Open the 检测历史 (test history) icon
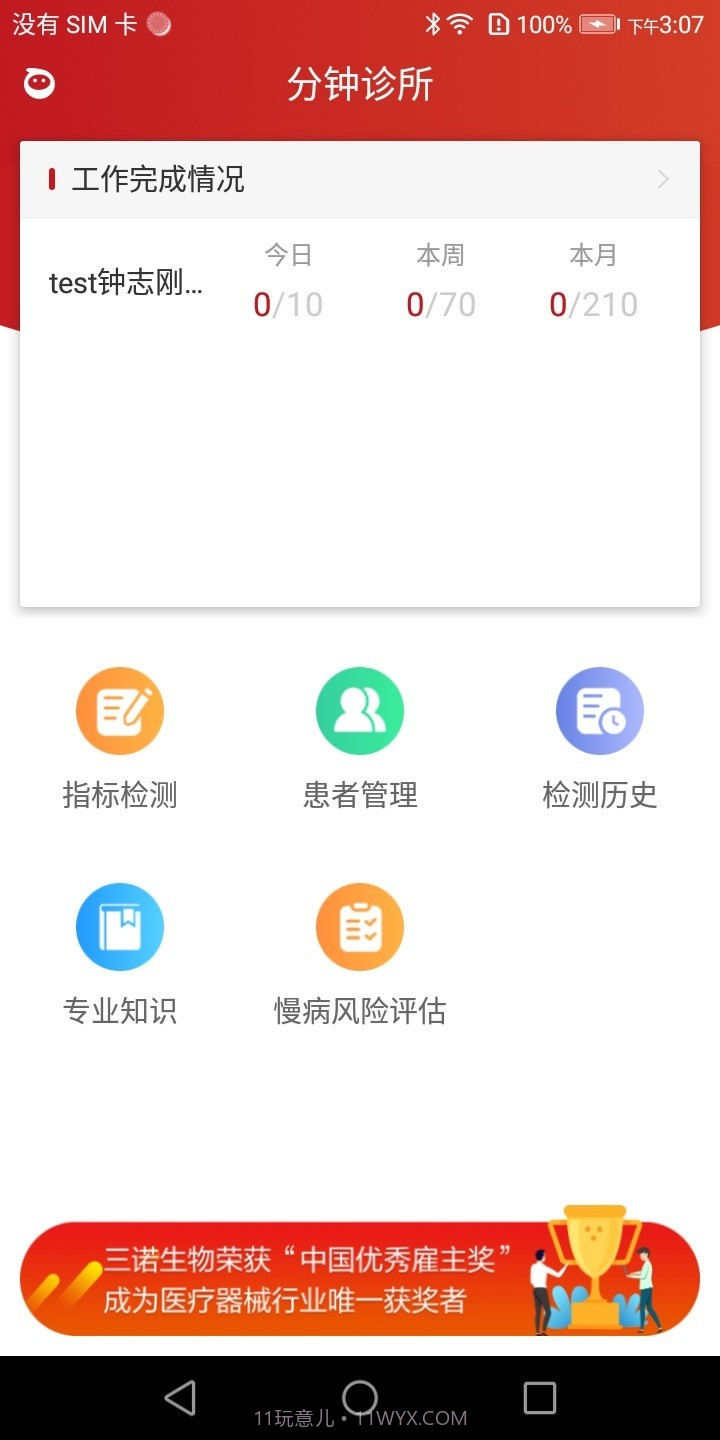 tap(600, 710)
